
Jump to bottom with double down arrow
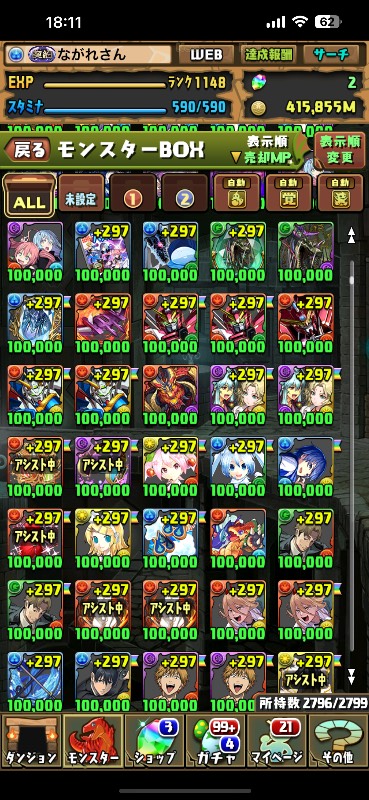pos(352,677)
